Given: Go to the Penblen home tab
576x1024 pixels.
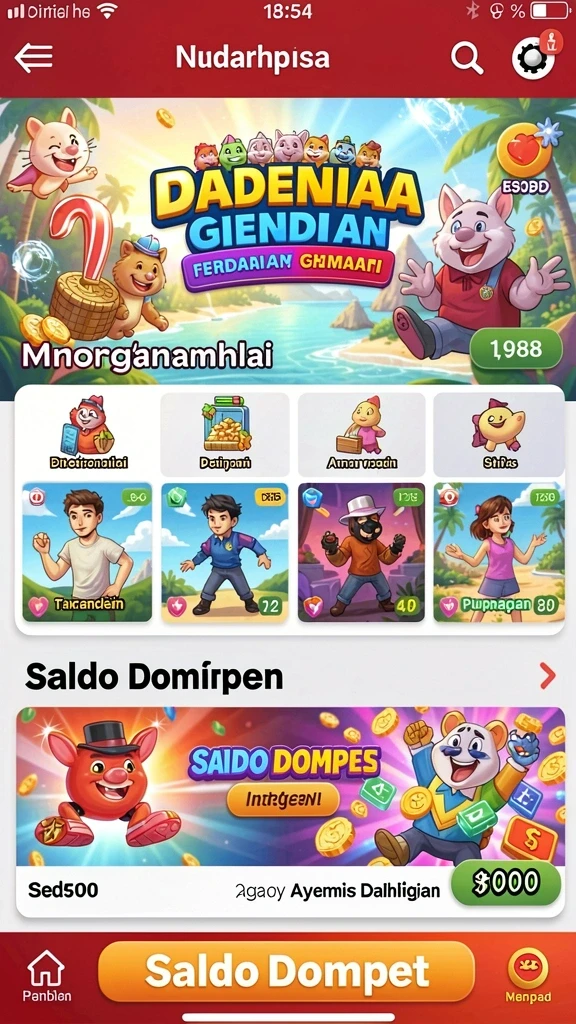Looking at the screenshot, I should 47,976.
